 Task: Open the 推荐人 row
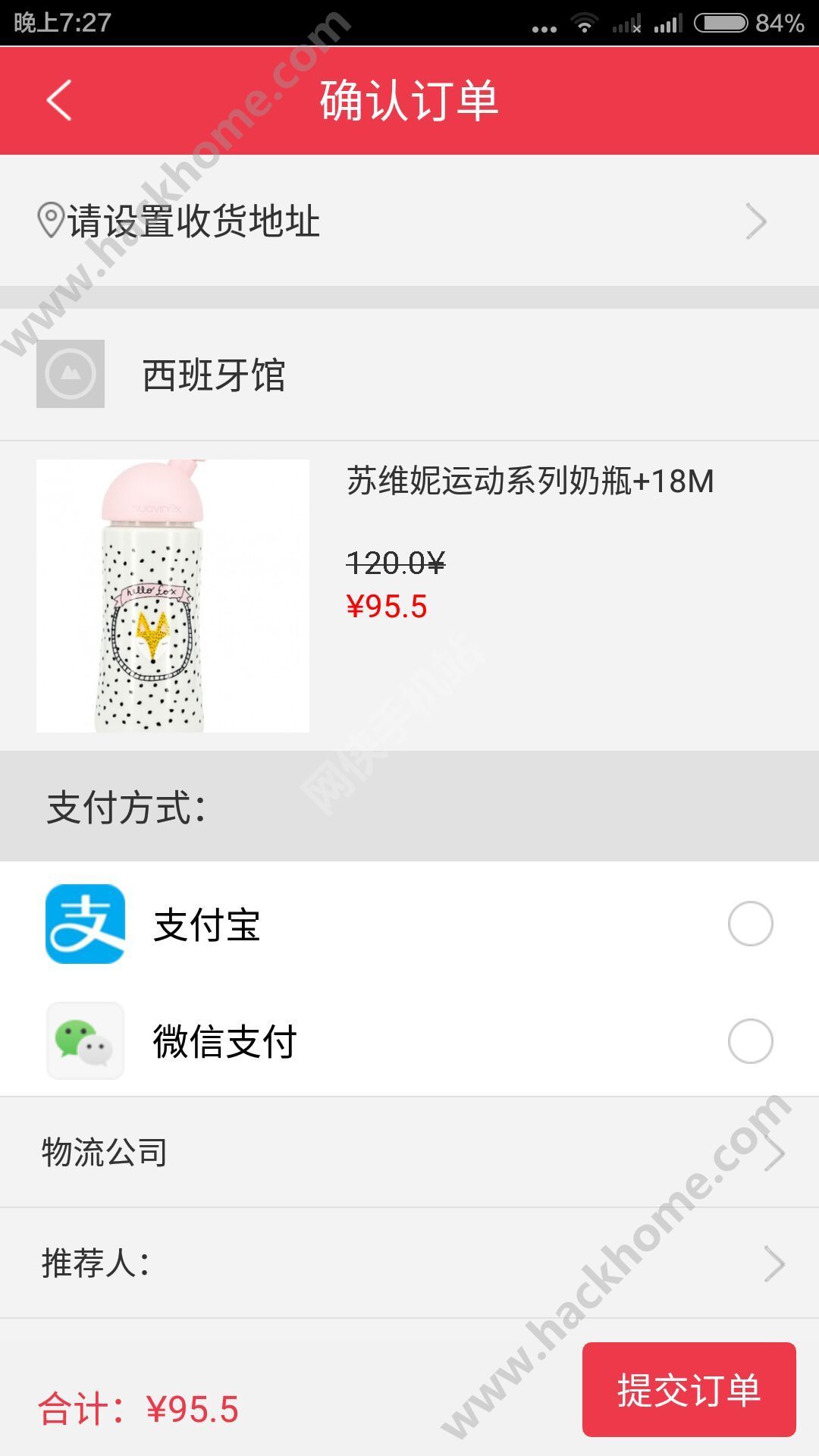coord(409,1263)
